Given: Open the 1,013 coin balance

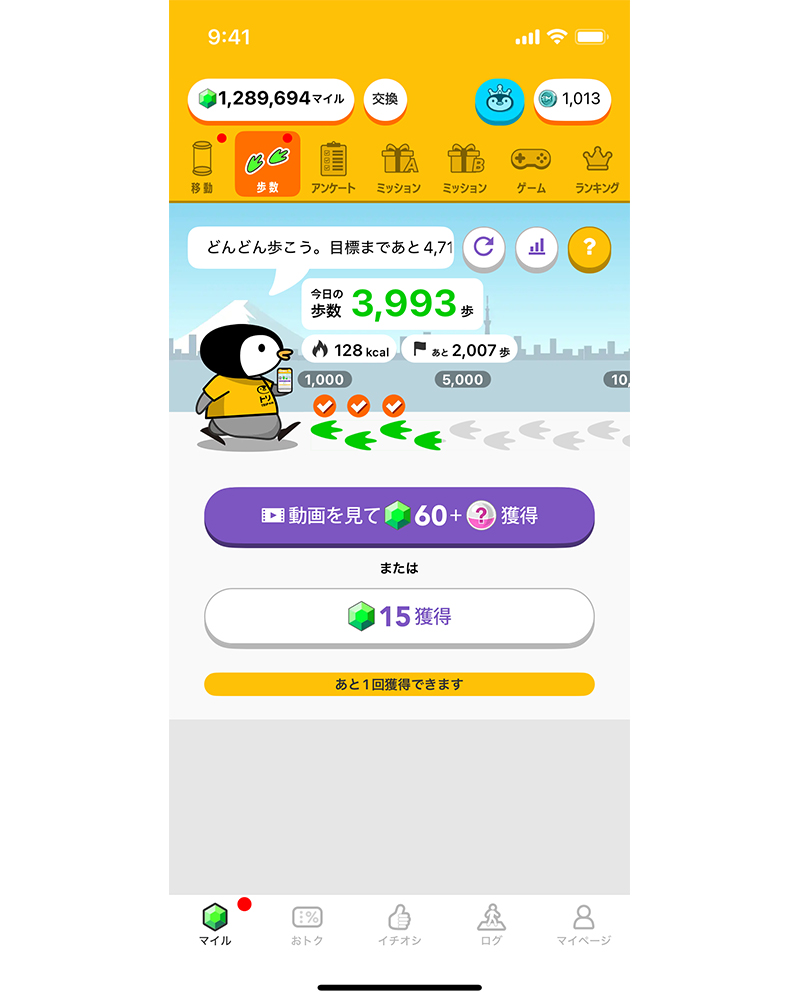Looking at the screenshot, I should 572,99.
